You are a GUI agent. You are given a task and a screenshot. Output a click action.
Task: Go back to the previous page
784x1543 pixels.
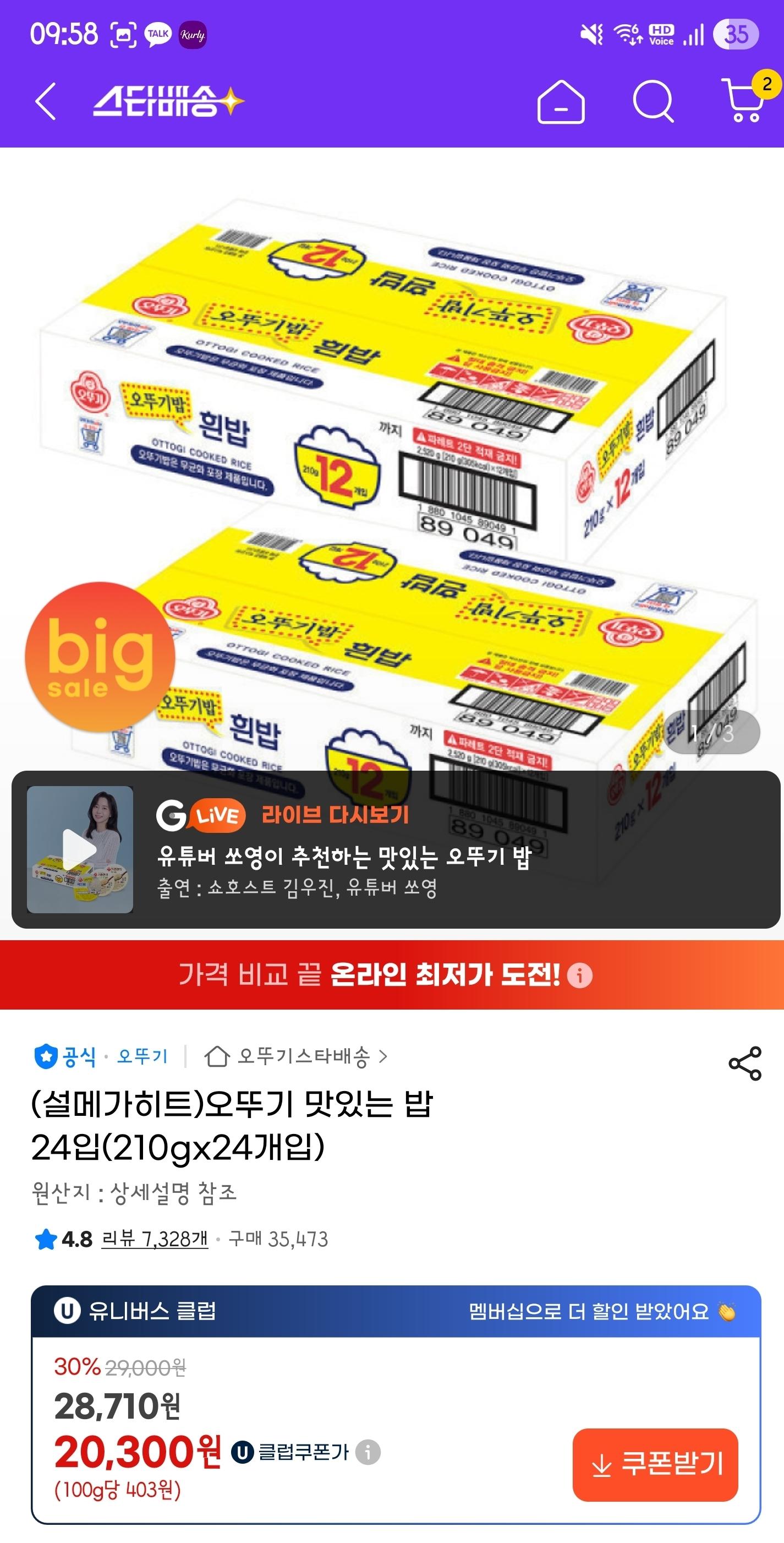click(x=46, y=101)
